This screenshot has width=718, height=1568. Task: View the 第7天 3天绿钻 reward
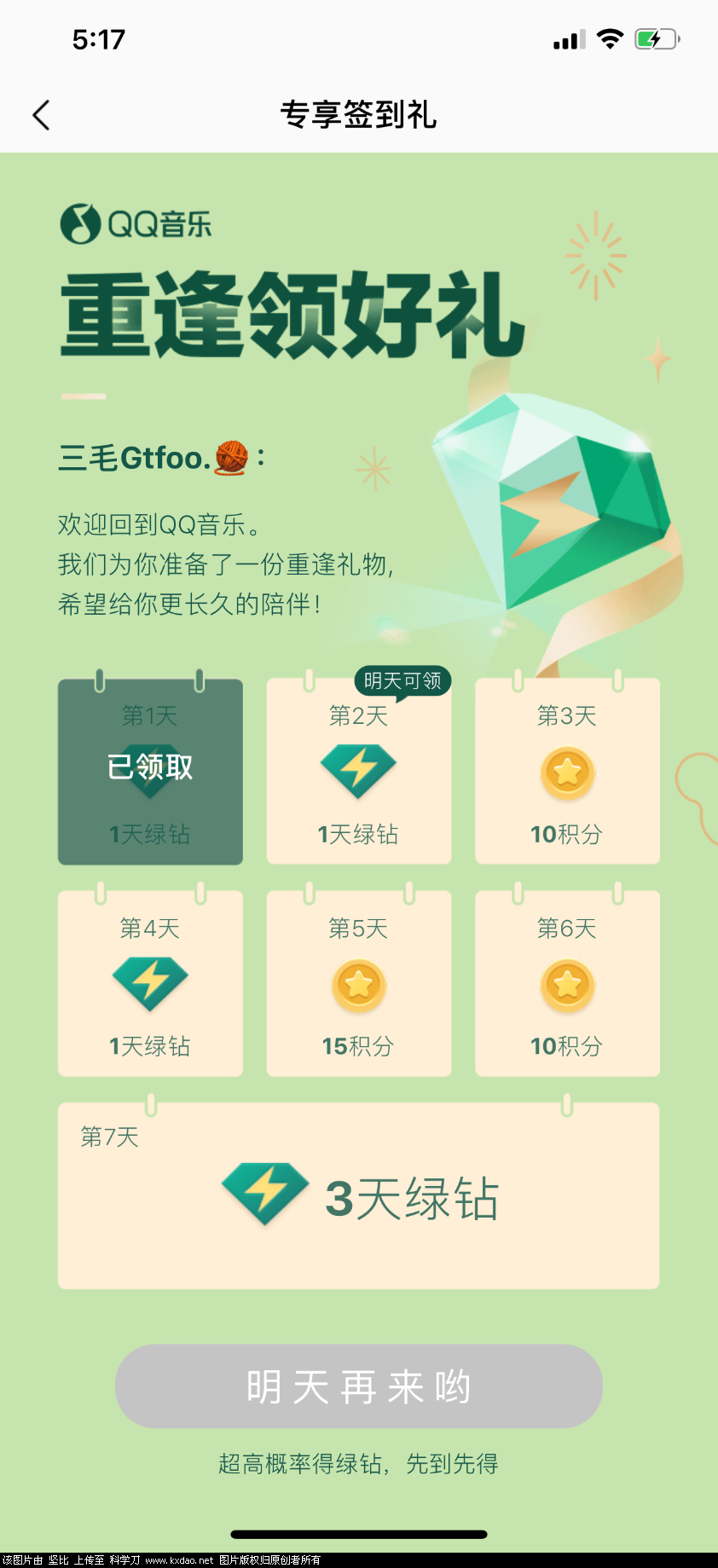click(x=359, y=1195)
